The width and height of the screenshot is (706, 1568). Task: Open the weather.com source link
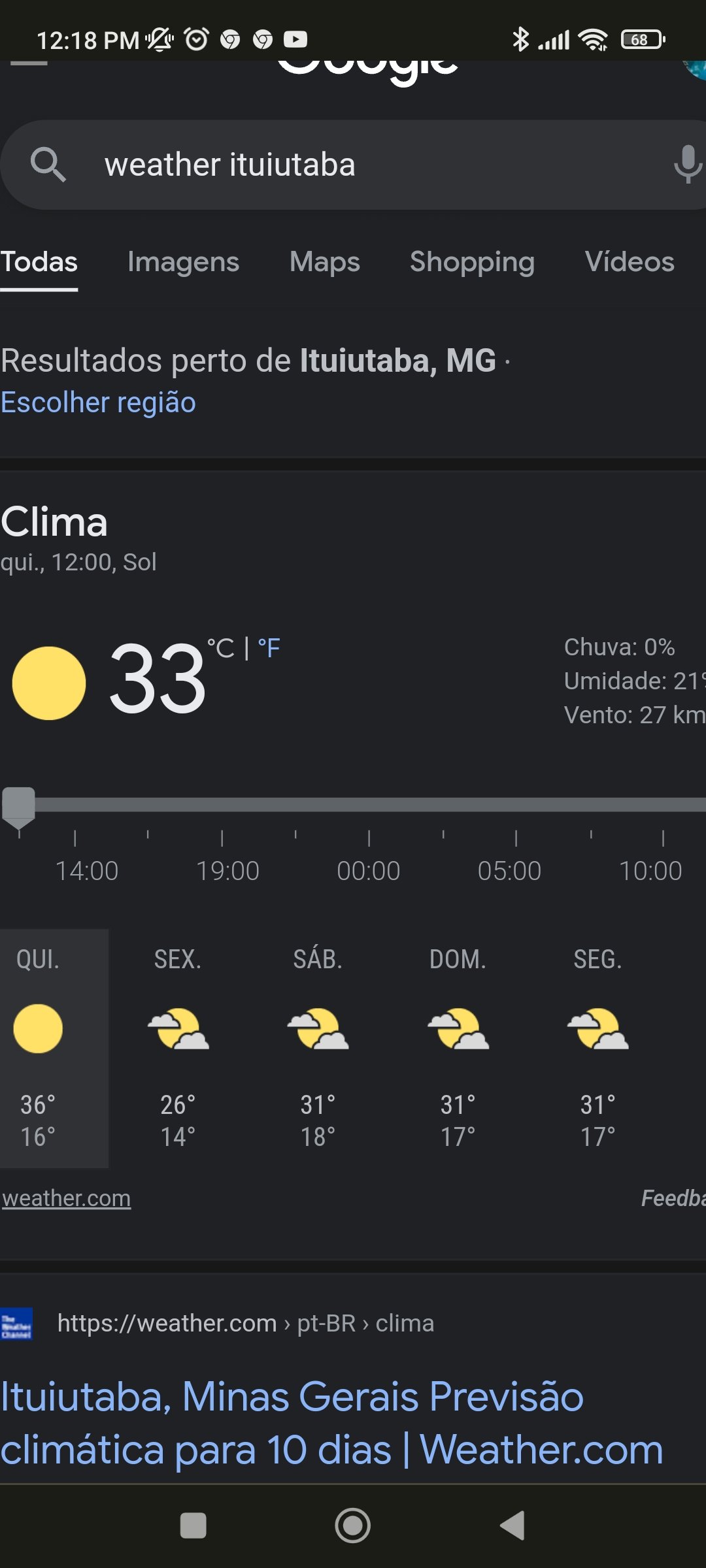pyautogui.click(x=66, y=1198)
